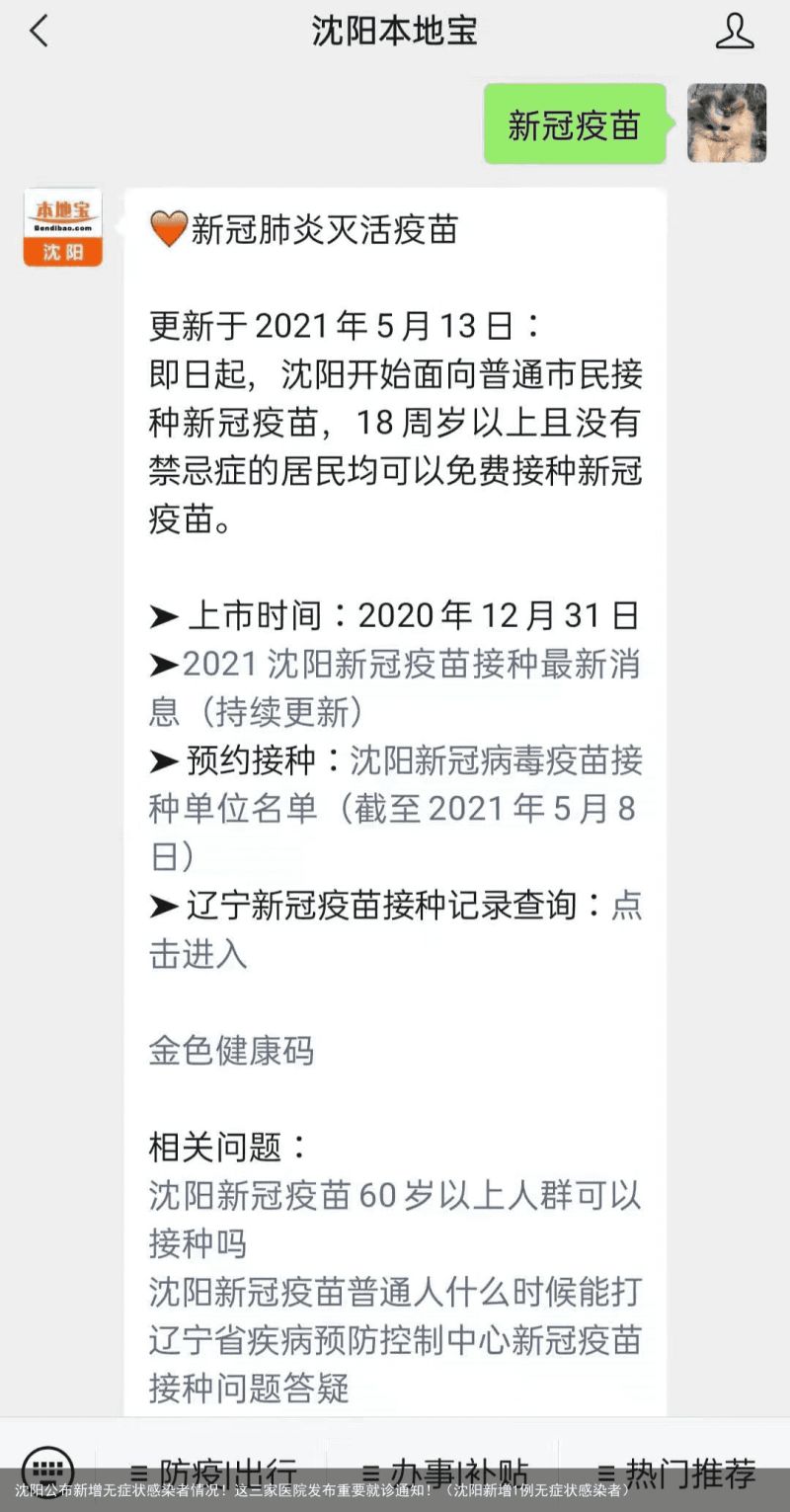The image size is (790, 1512).
Task: Open the 沈阳本地宝 sender avatar
Action: point(63,227)
